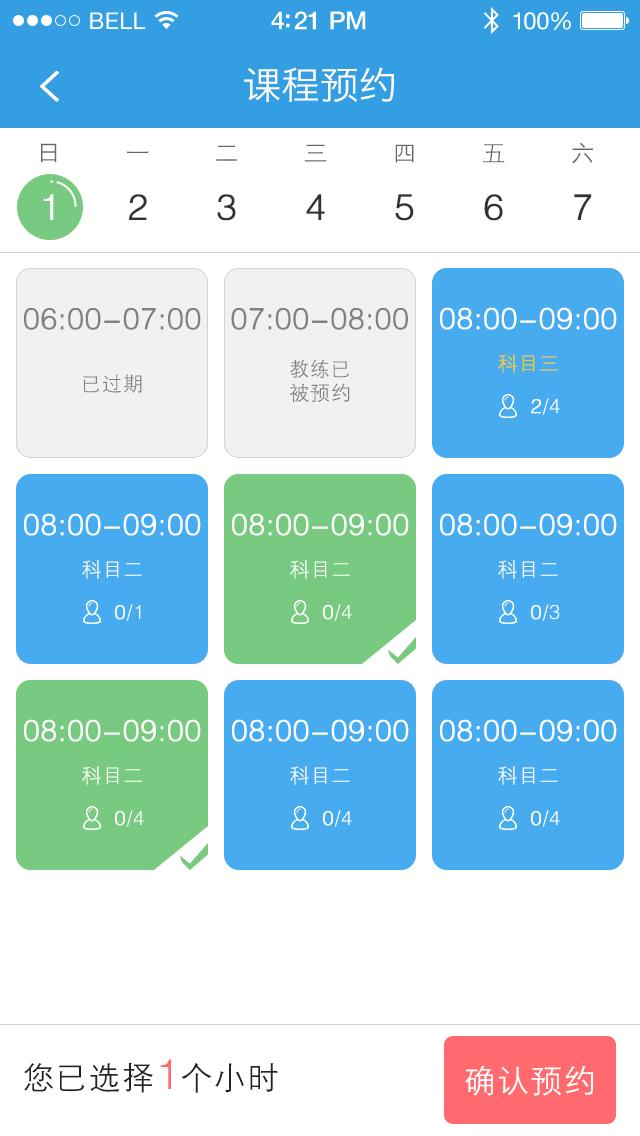Switch to day 2 (一)

point(138,207)
